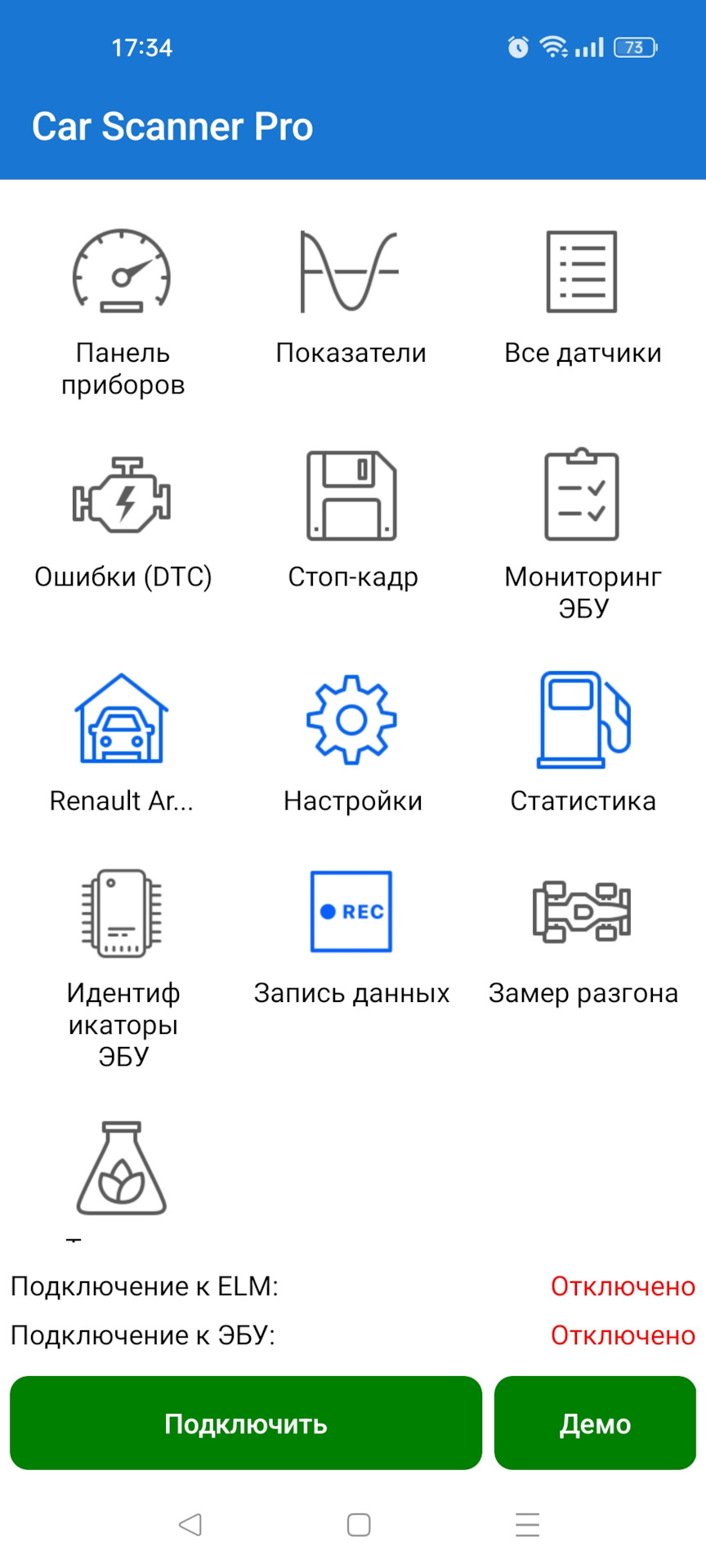
Task: Tap the Подключить connect button
Action: coord(246,1423)
